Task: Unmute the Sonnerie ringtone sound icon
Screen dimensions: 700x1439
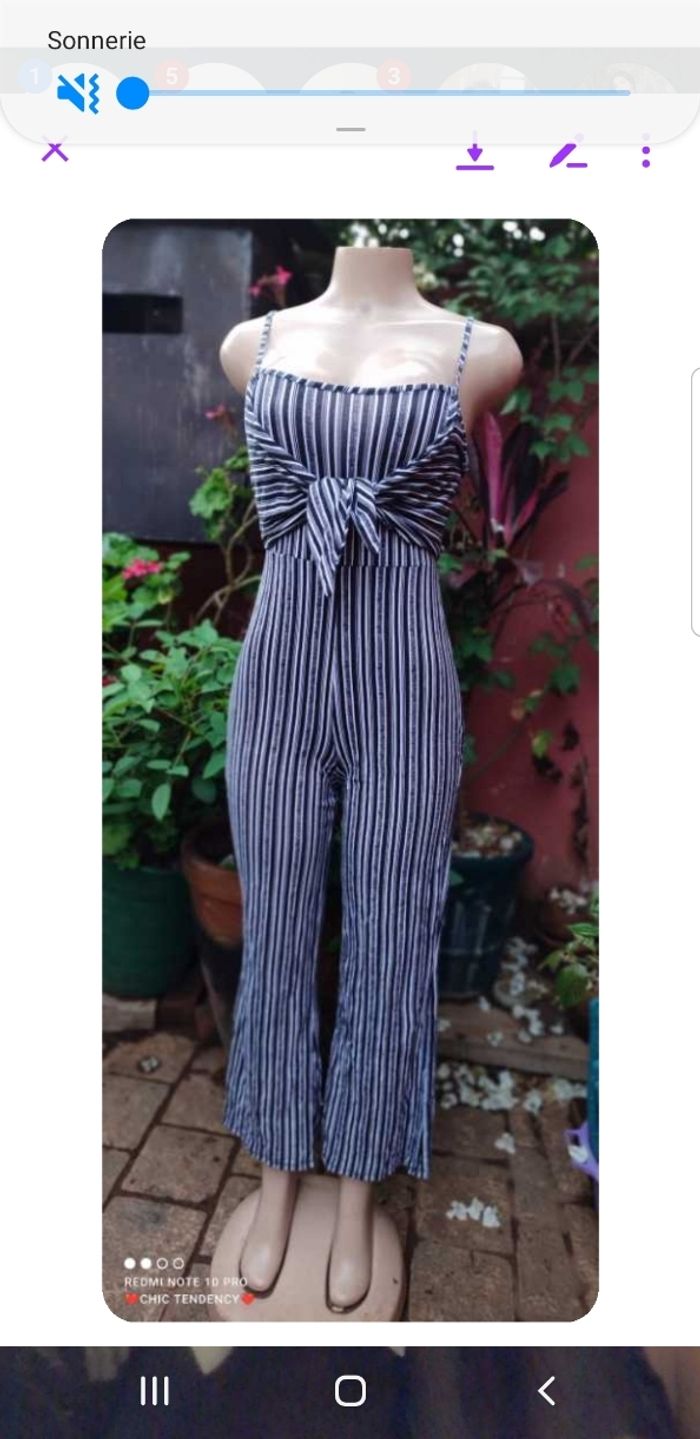Action: click(x=77, y=94)
